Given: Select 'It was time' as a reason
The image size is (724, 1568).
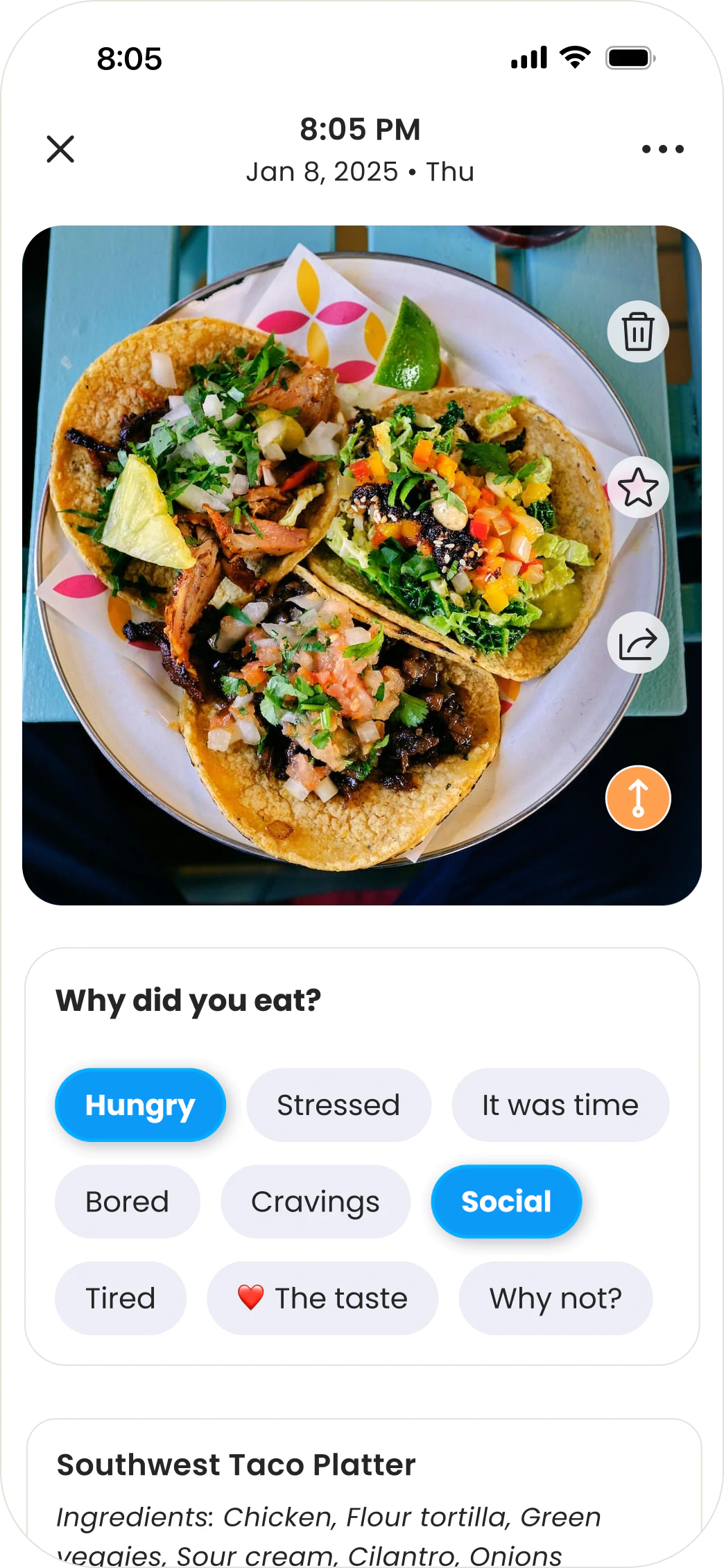Looking at the screenshot, I should tap(560, 1105).
